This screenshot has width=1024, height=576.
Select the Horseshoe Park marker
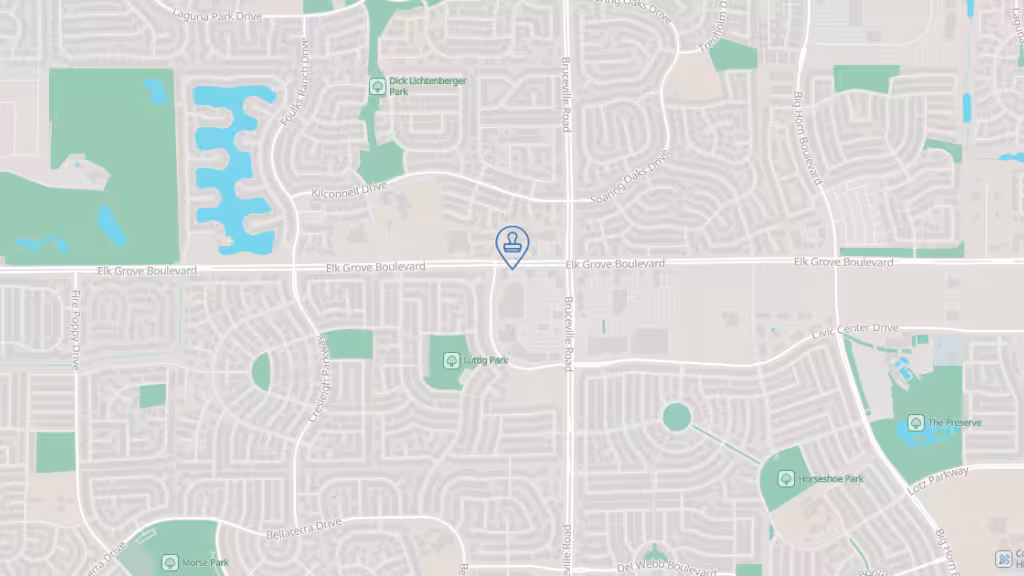786,479
